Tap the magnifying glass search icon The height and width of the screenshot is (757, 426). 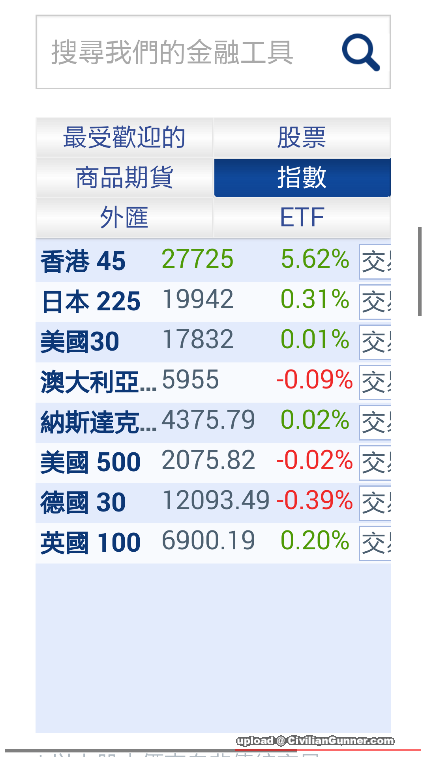[361, 52]
